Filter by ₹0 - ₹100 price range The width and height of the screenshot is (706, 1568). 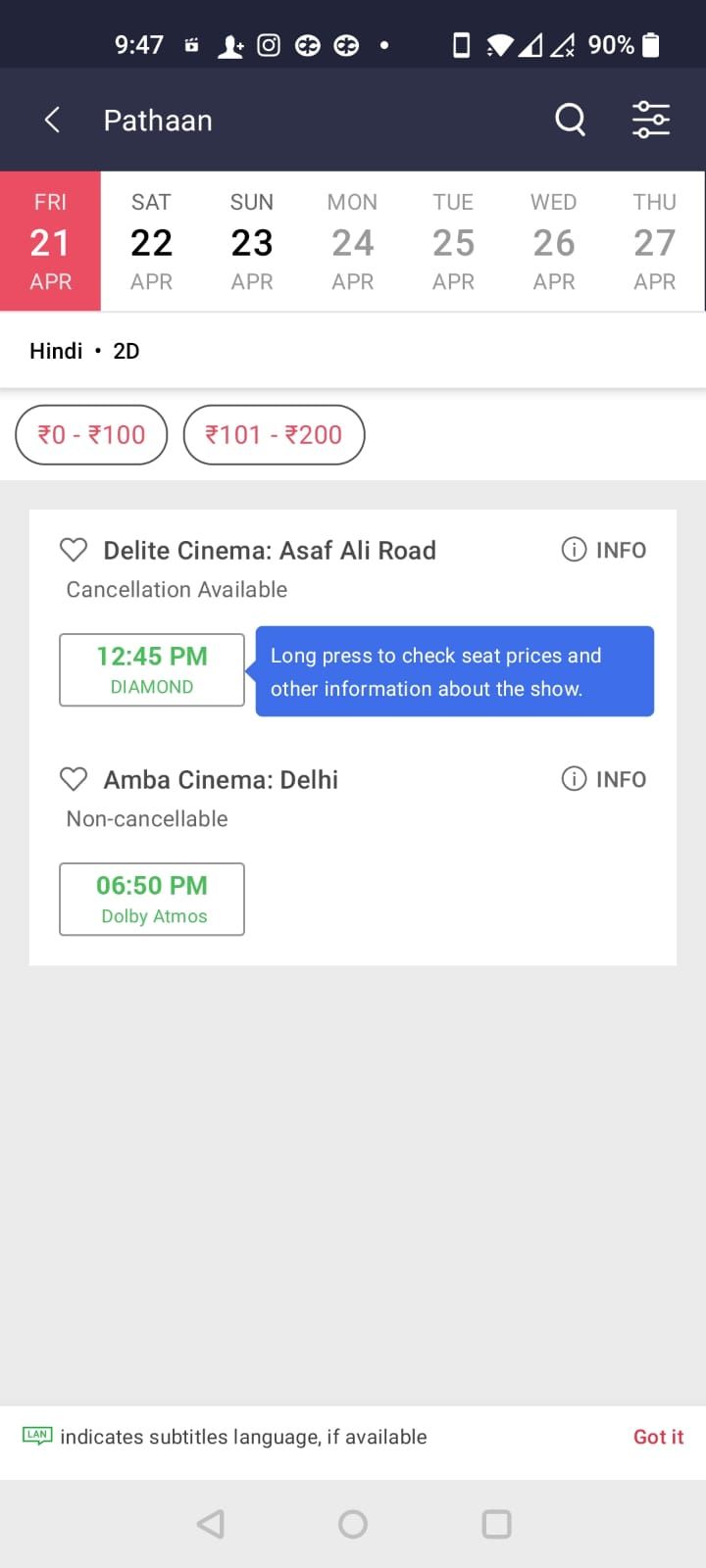pyautogui.click(x=91, y=434)
